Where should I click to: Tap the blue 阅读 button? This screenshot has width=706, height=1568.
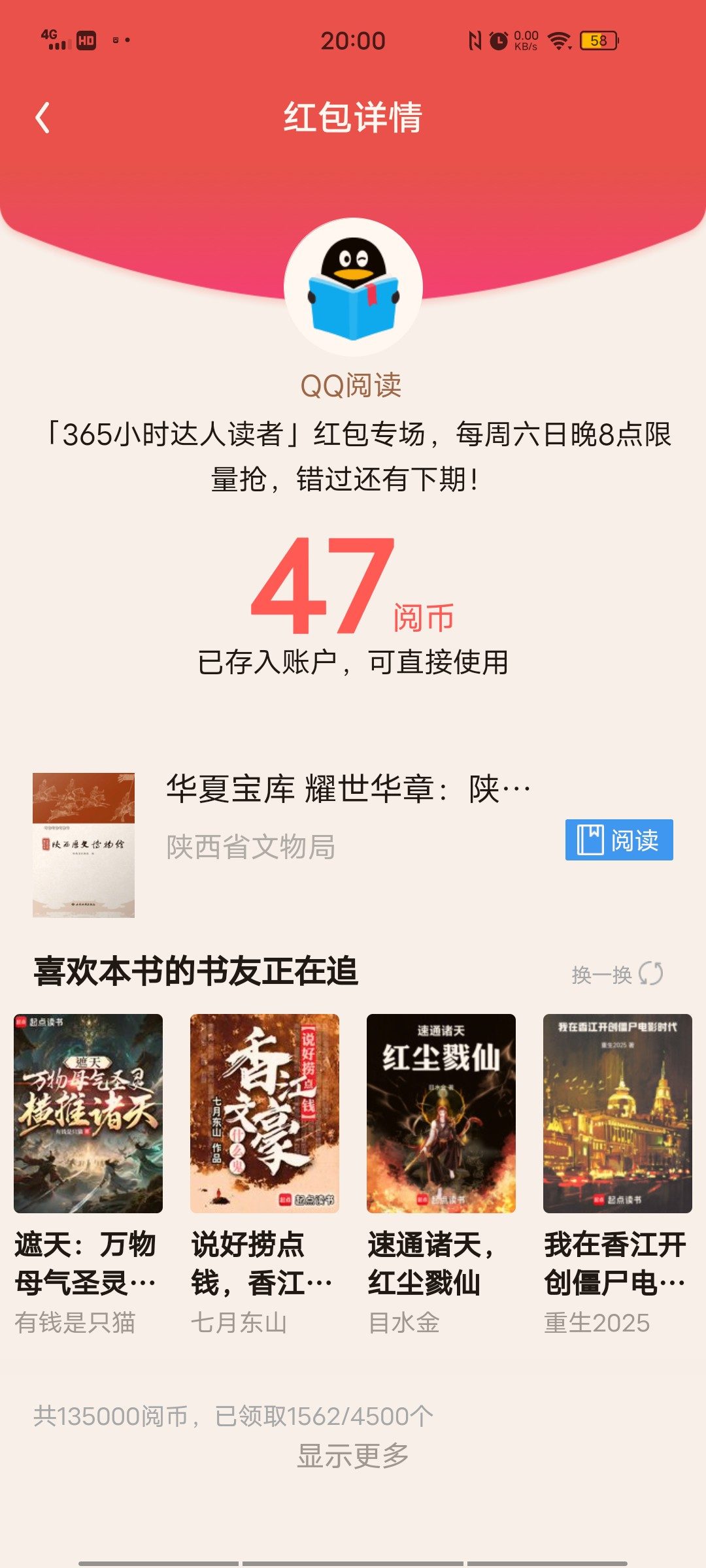coord(618,840)
